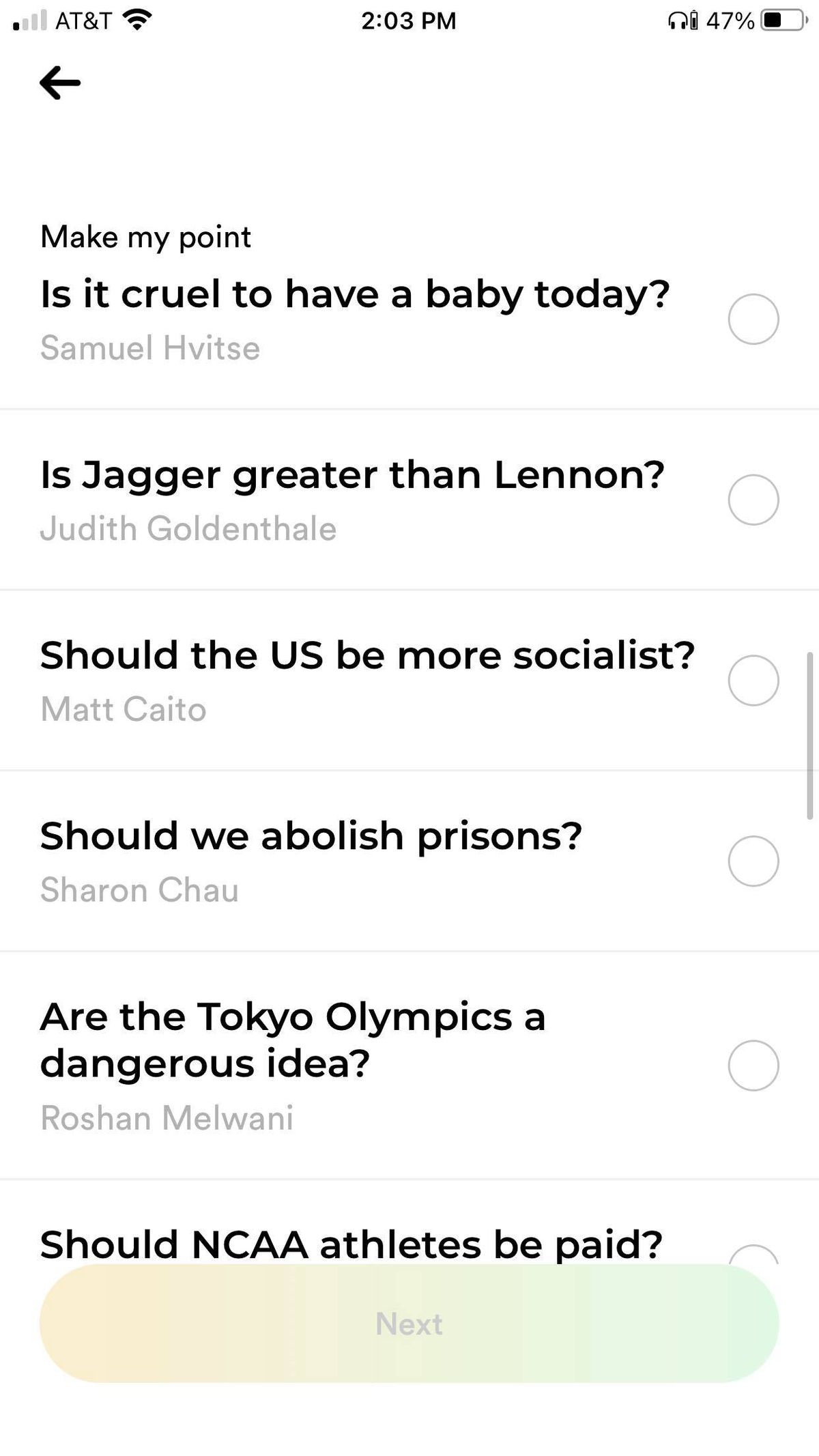819x1456 pixels.
Task: Tap author name Sharon Chau
Action: [x=139, y=889]
